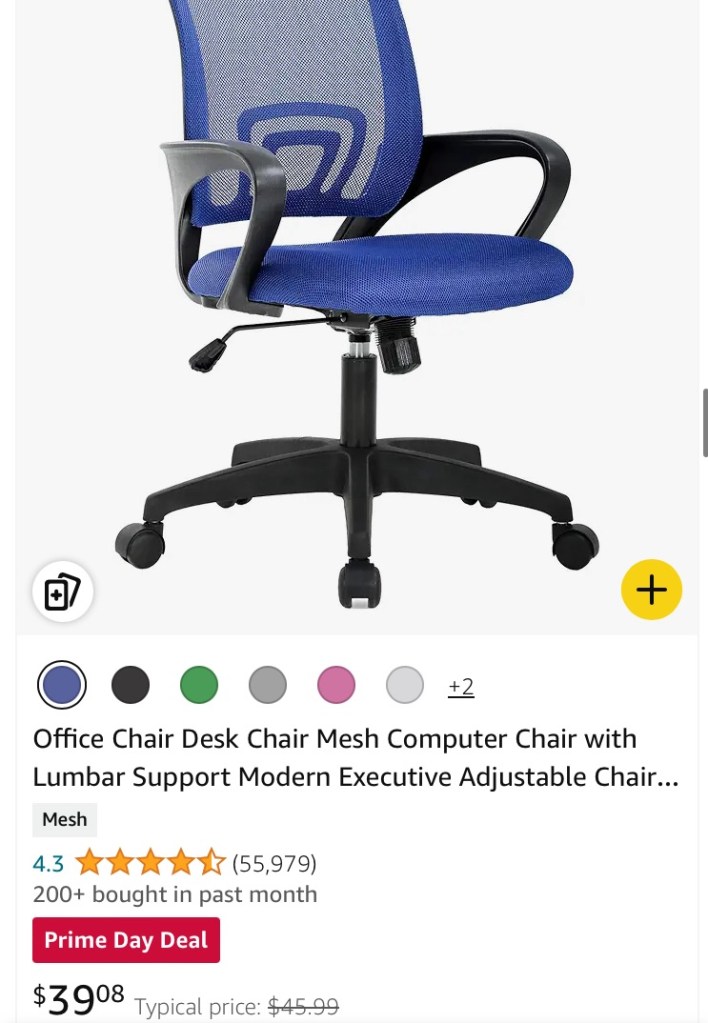This screenshot has width=708, height=1023.
Task: Select the blue color swatch
Action: click(62, 686)
